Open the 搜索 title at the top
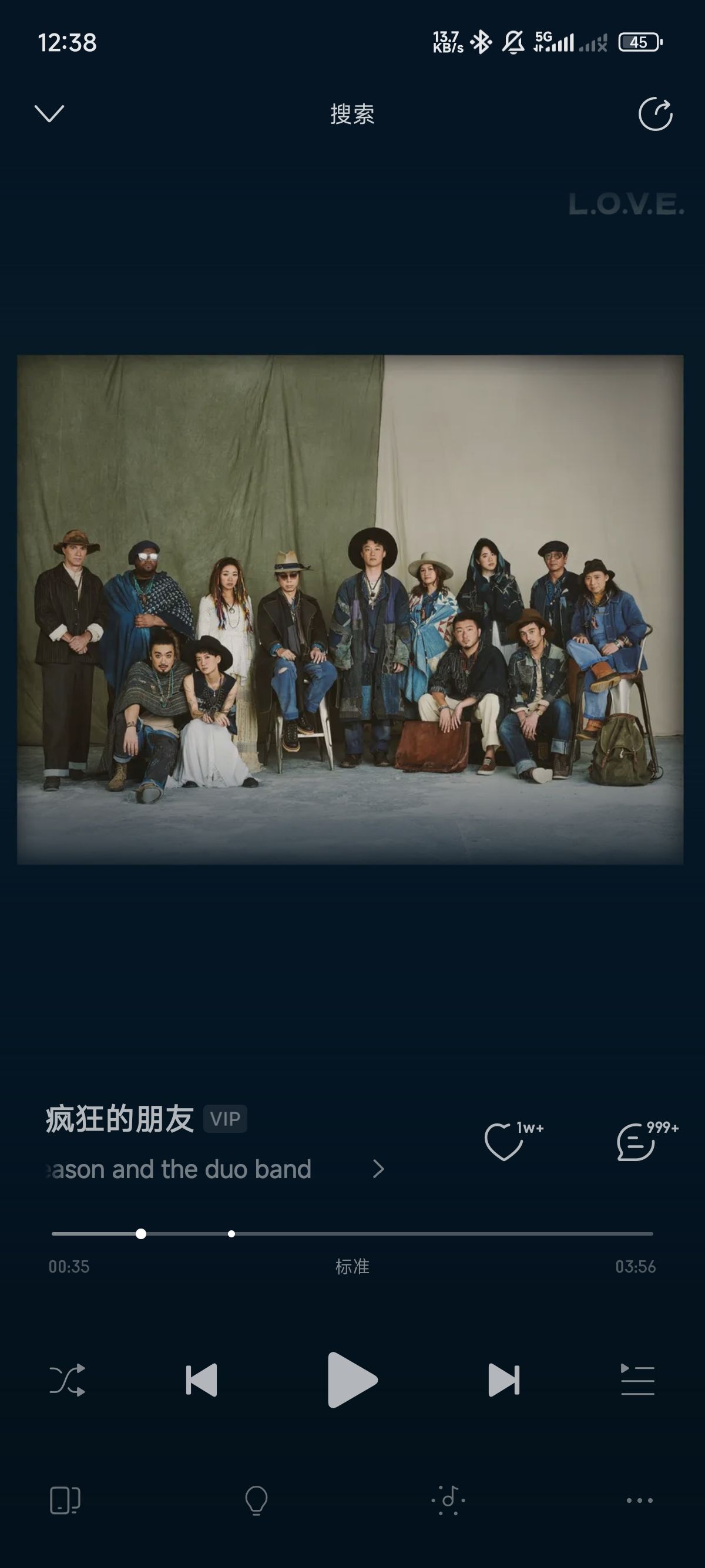The image size is (705, 1568). click(x=352, y=115)
